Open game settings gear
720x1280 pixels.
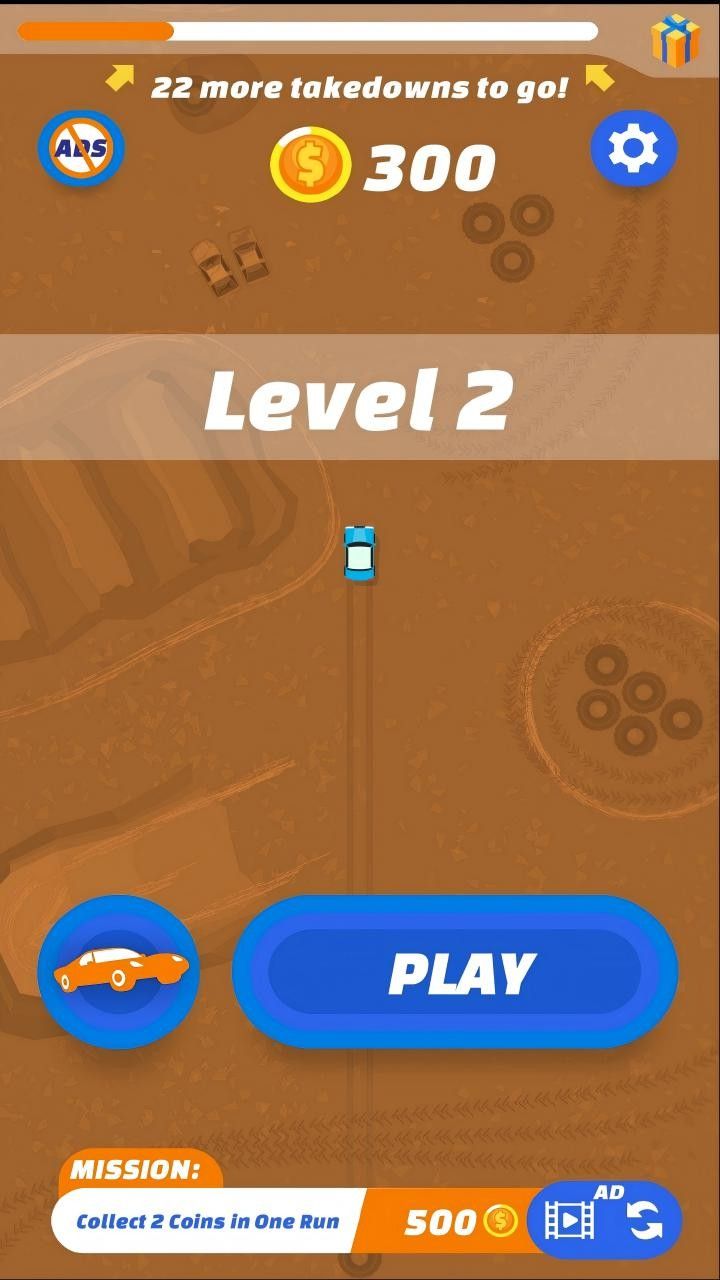tap(633, 150)
